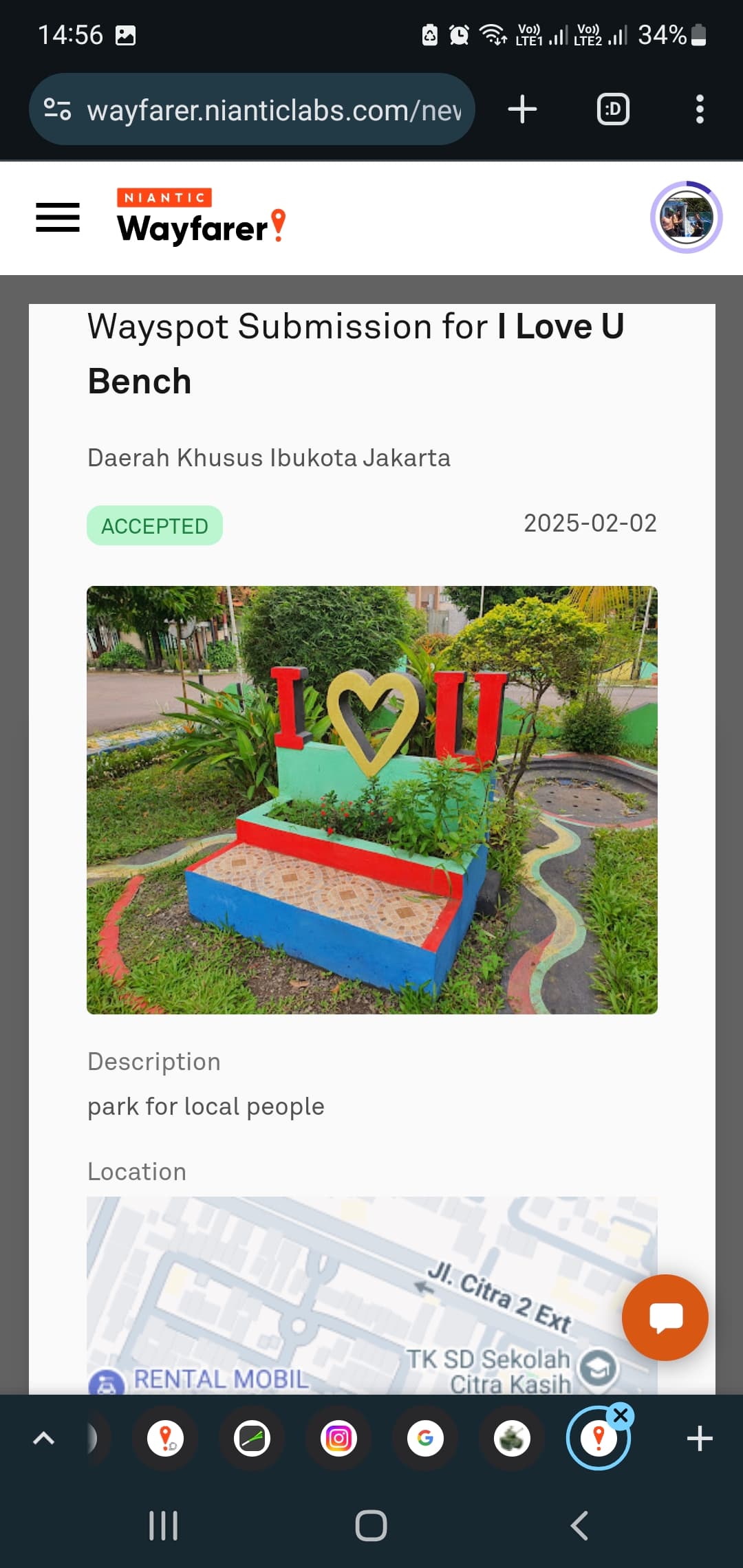Switch to the Google tab
The image size is (743, 1568).
pyautogui.click(x=425, y=1438)
